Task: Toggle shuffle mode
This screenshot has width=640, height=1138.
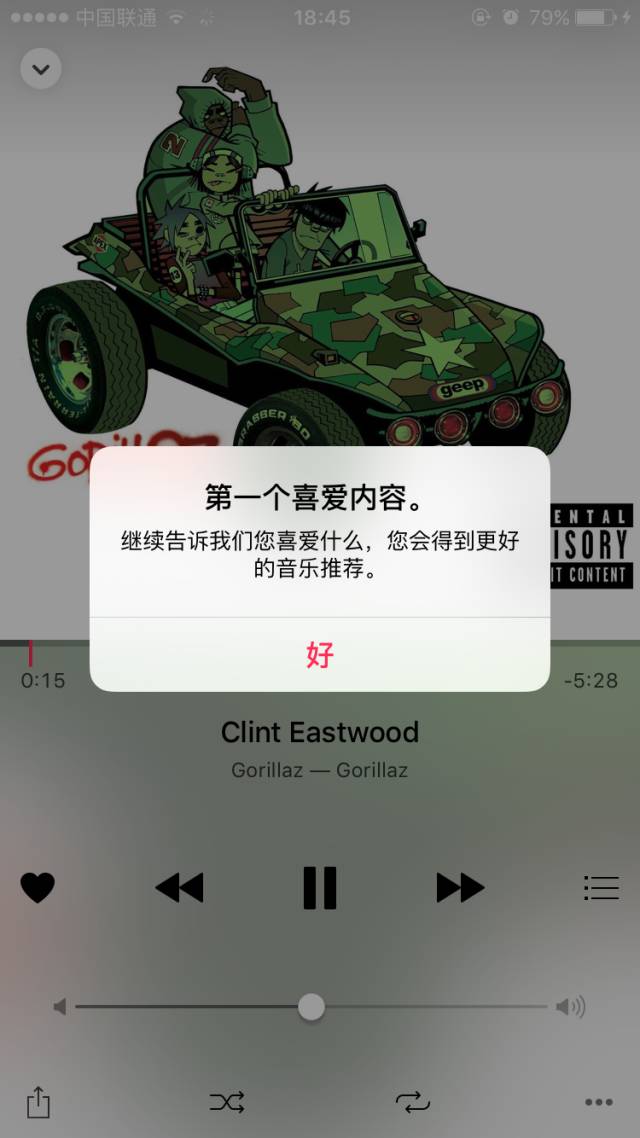Action: 227,1103
